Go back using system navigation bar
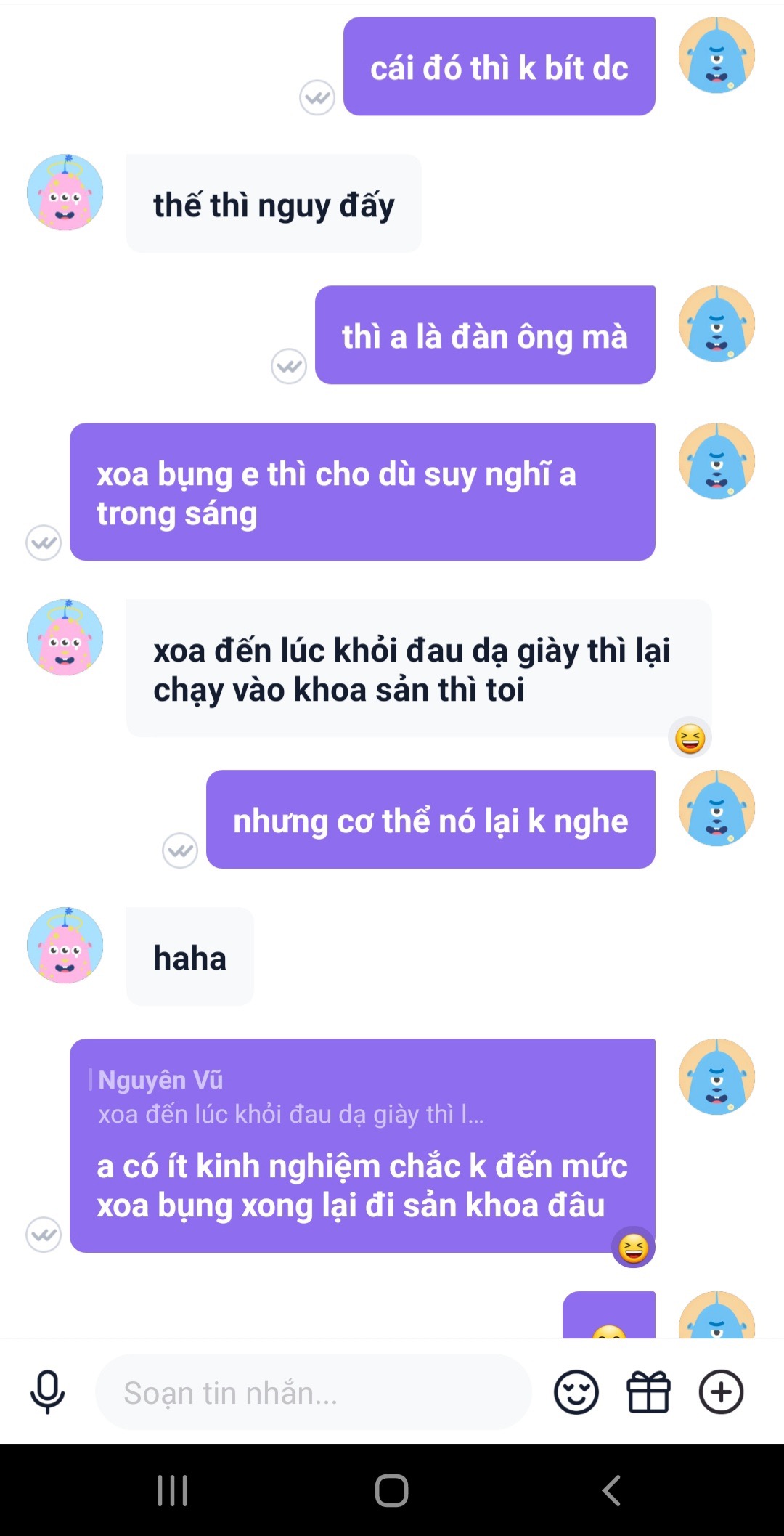Screen dimensions: 784x1536 click(x=611, y=1490)
